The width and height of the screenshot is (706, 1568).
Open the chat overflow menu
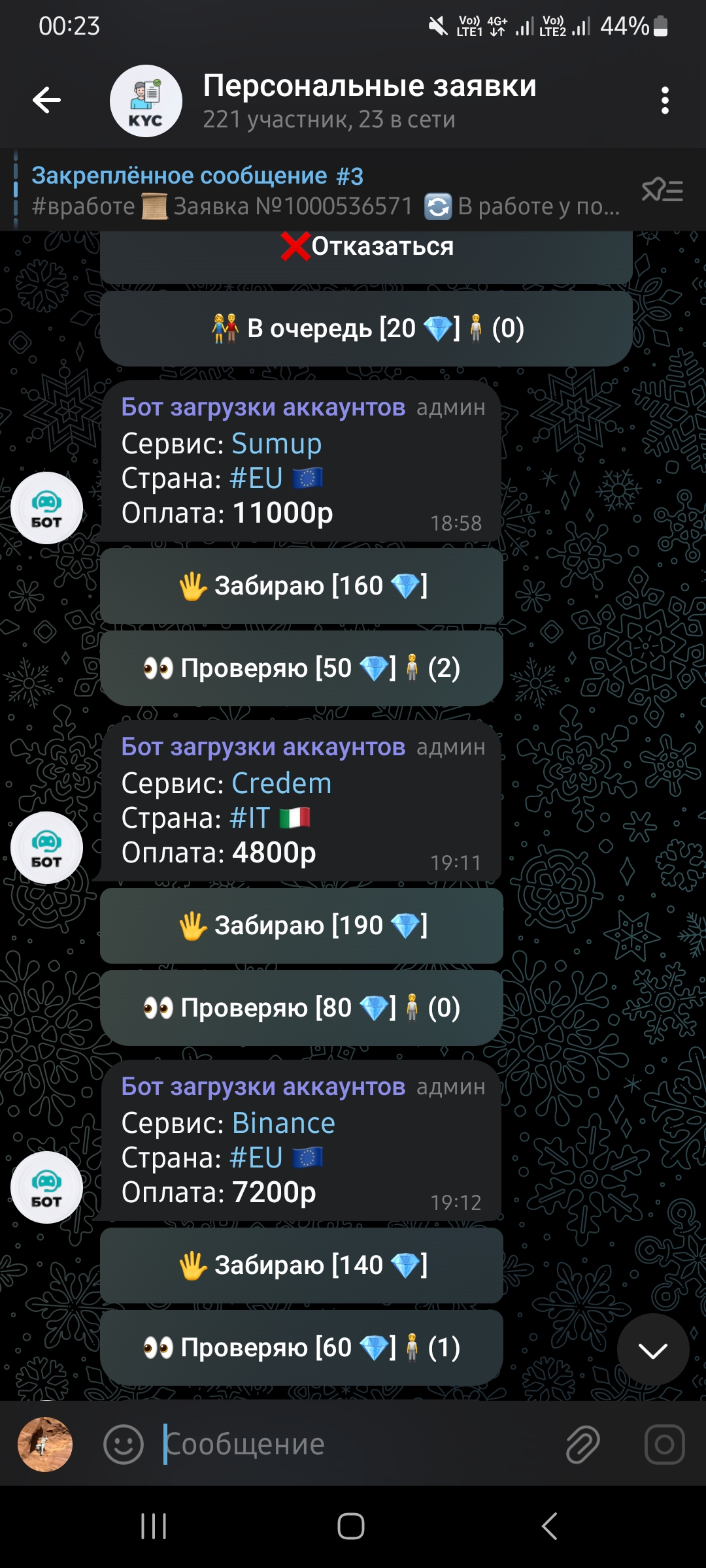coord(664,101)
